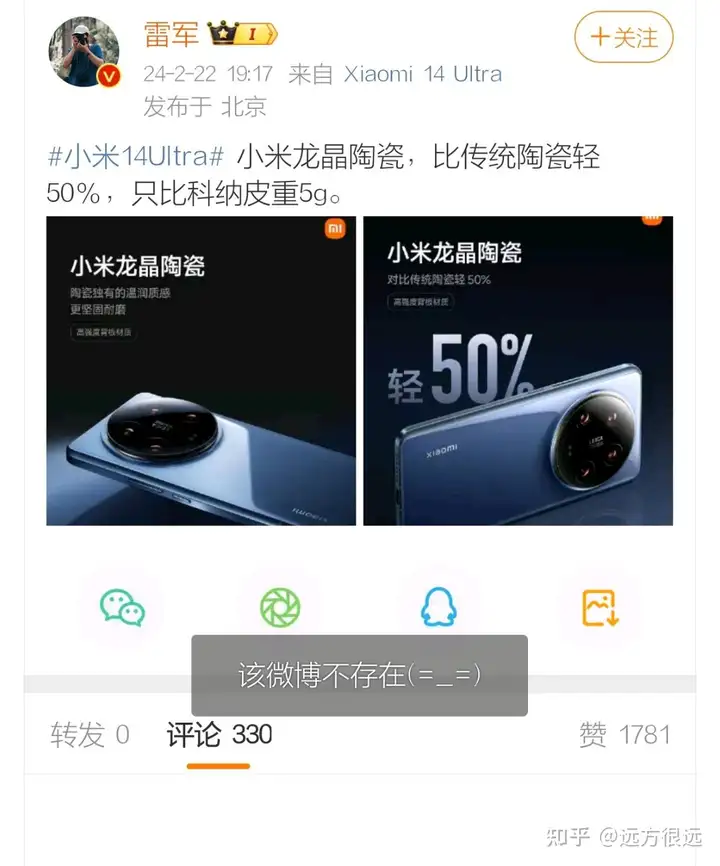Image resolution: width=720 pixels, height=866 pixels.
Task: View the 赞 likes list
Action: [x=624, y=735]
